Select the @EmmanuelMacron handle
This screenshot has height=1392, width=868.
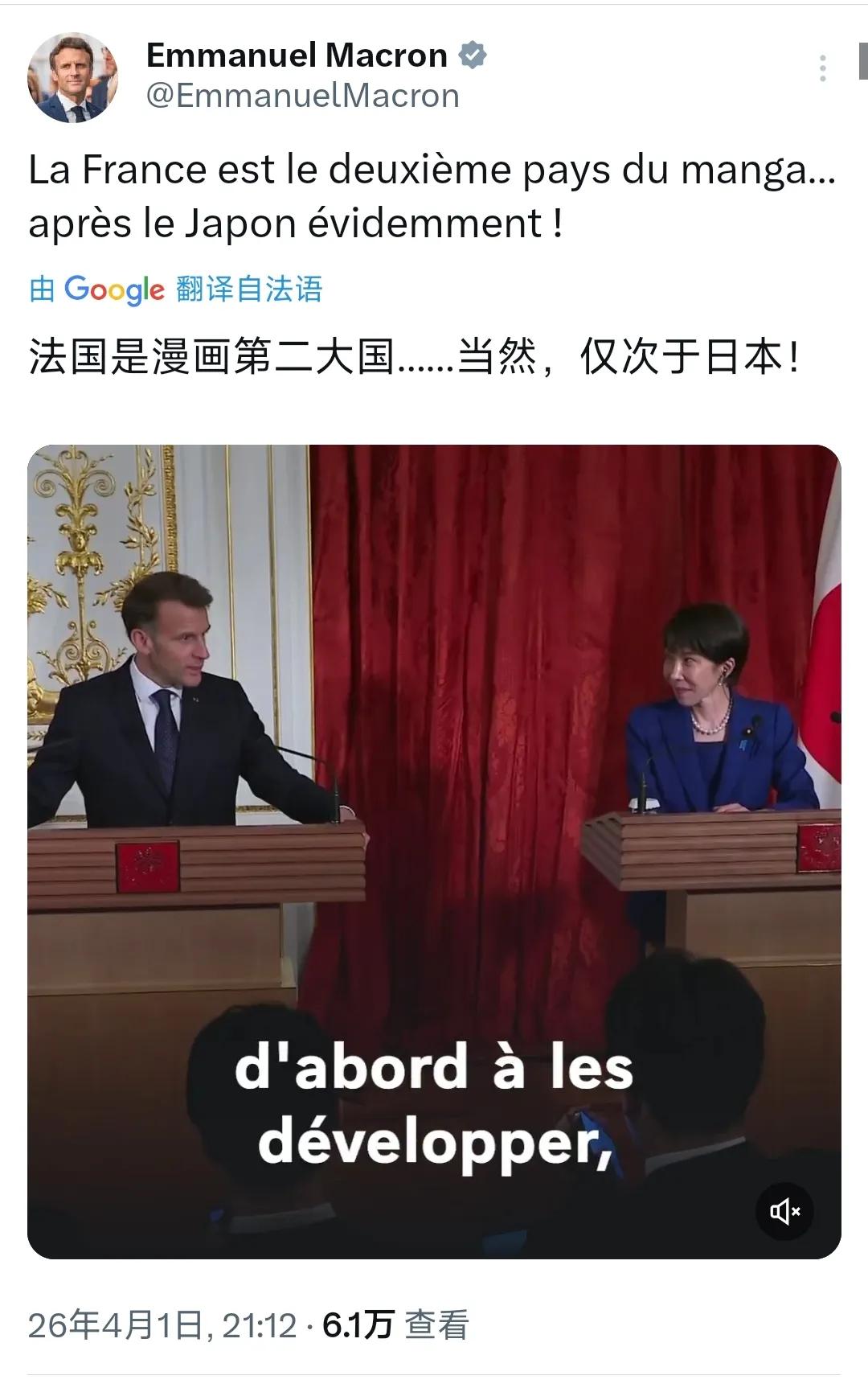[x=300, y=96]
